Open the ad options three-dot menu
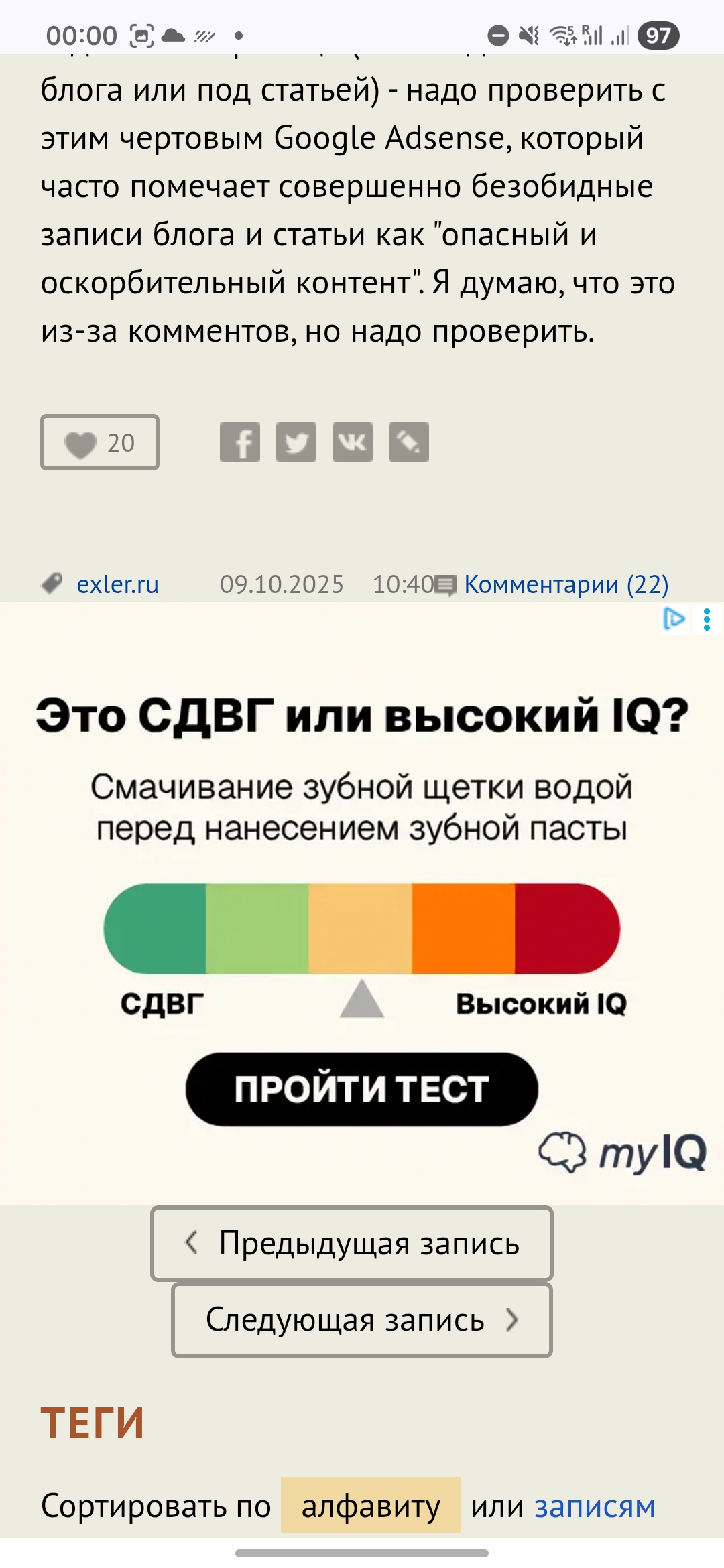This screenshot has height=1568, width=724. point(707,619)
